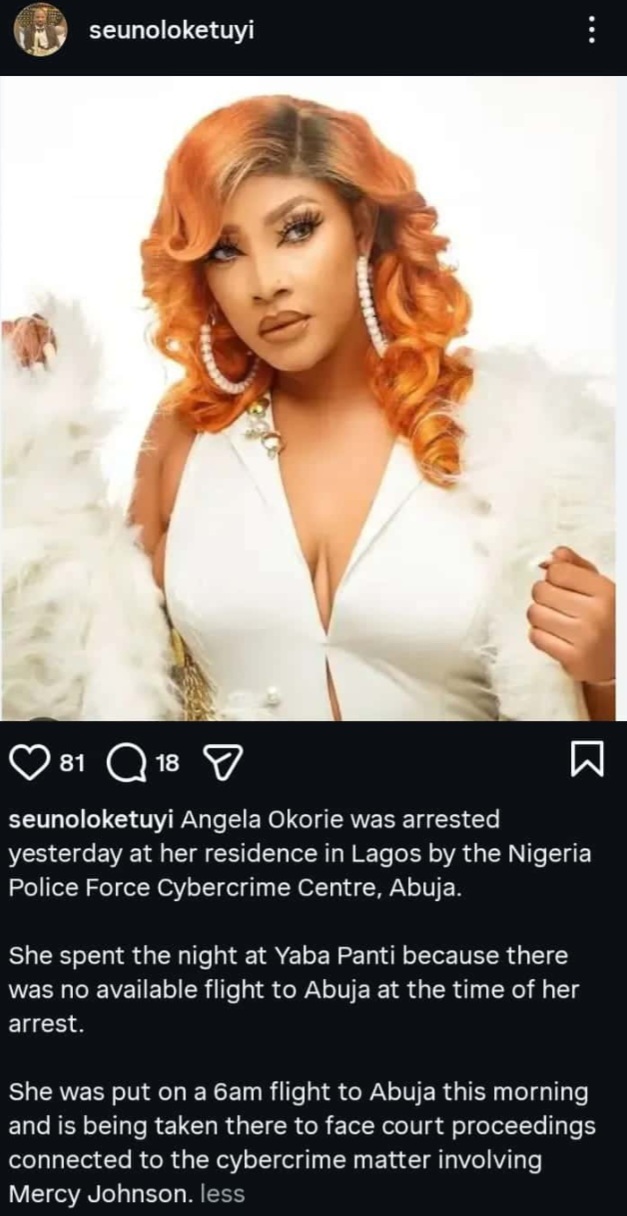
Task: Collapse the caption by tapping less
Action: click(x=222, y=1193)
